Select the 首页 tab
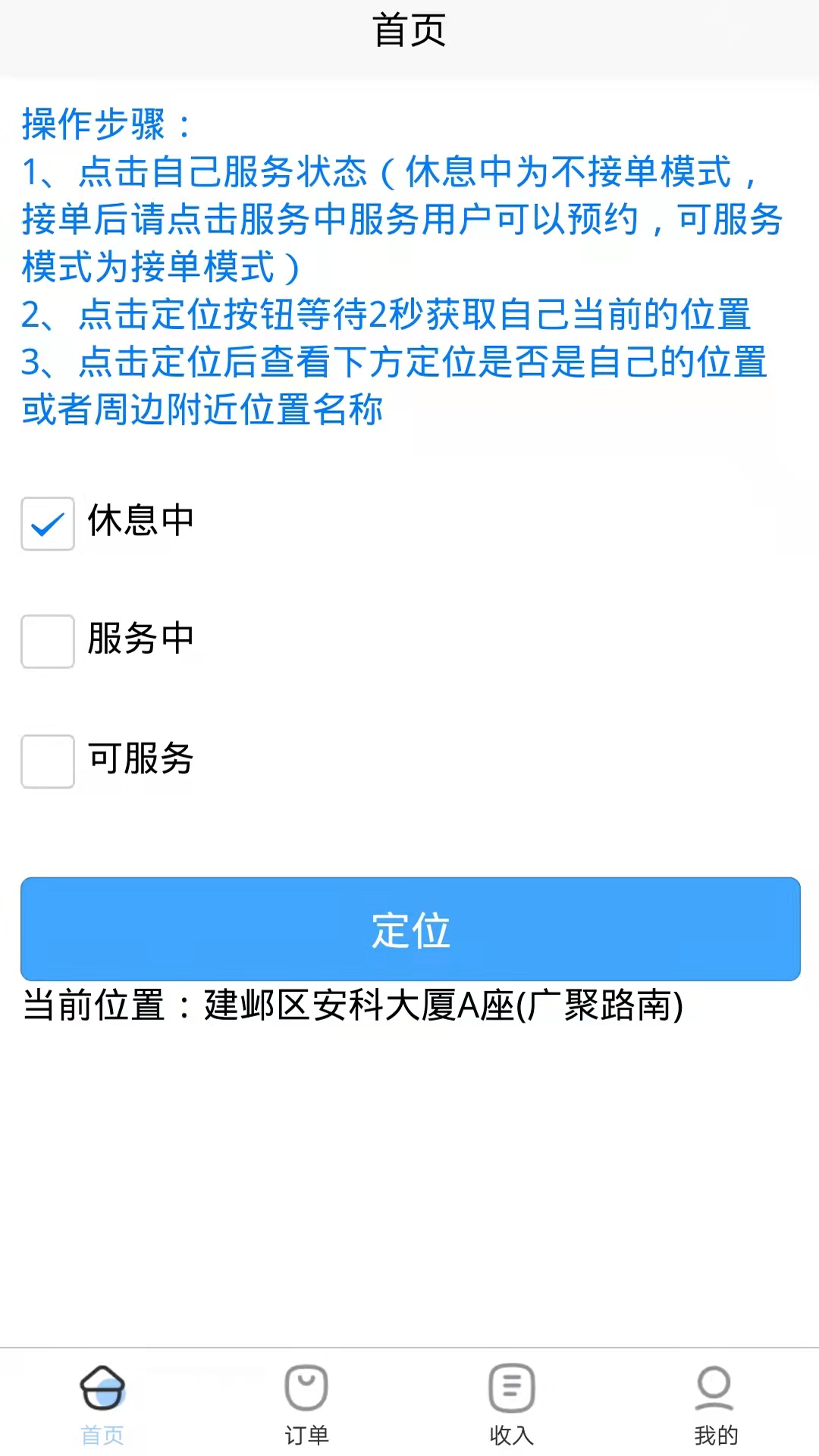Viewport: 819px width, 1456px height. pos(102,1404)
